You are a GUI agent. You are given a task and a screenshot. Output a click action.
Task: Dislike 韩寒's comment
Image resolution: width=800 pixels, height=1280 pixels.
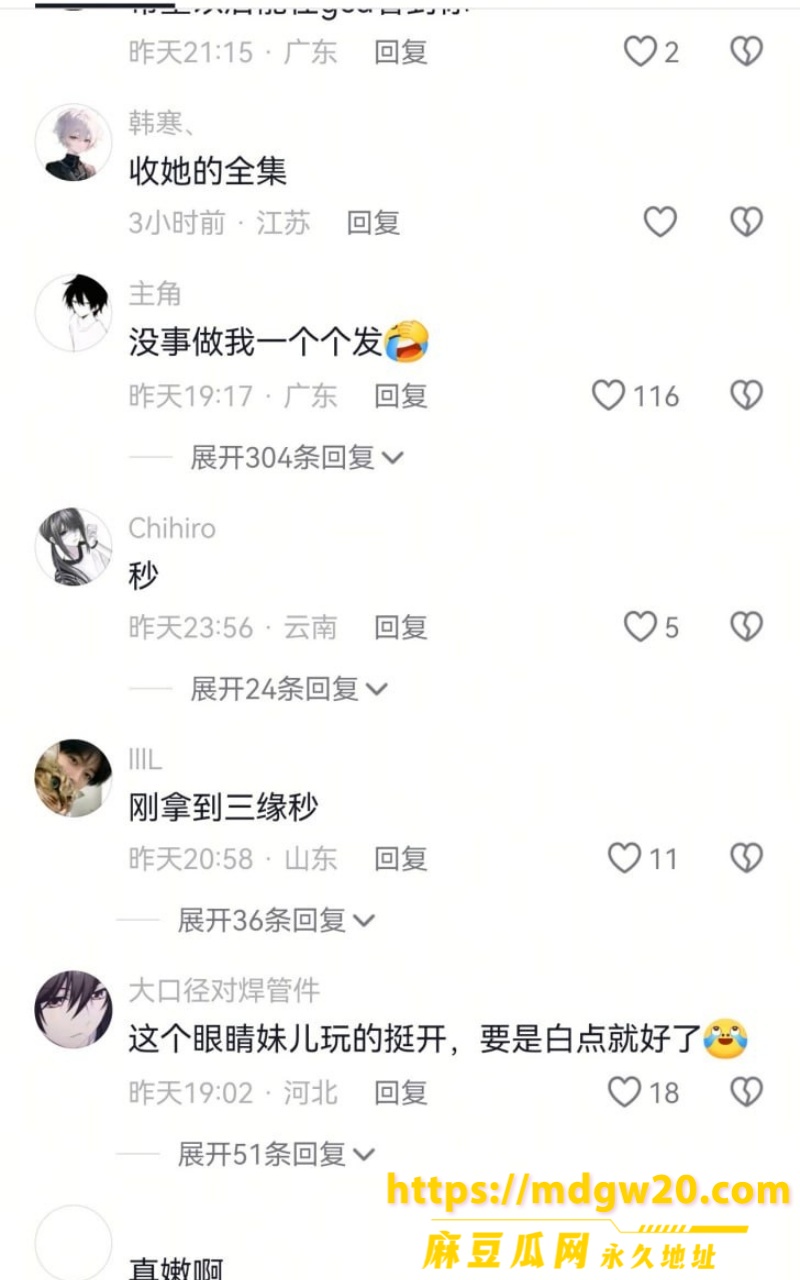click(x=746, y=222)
